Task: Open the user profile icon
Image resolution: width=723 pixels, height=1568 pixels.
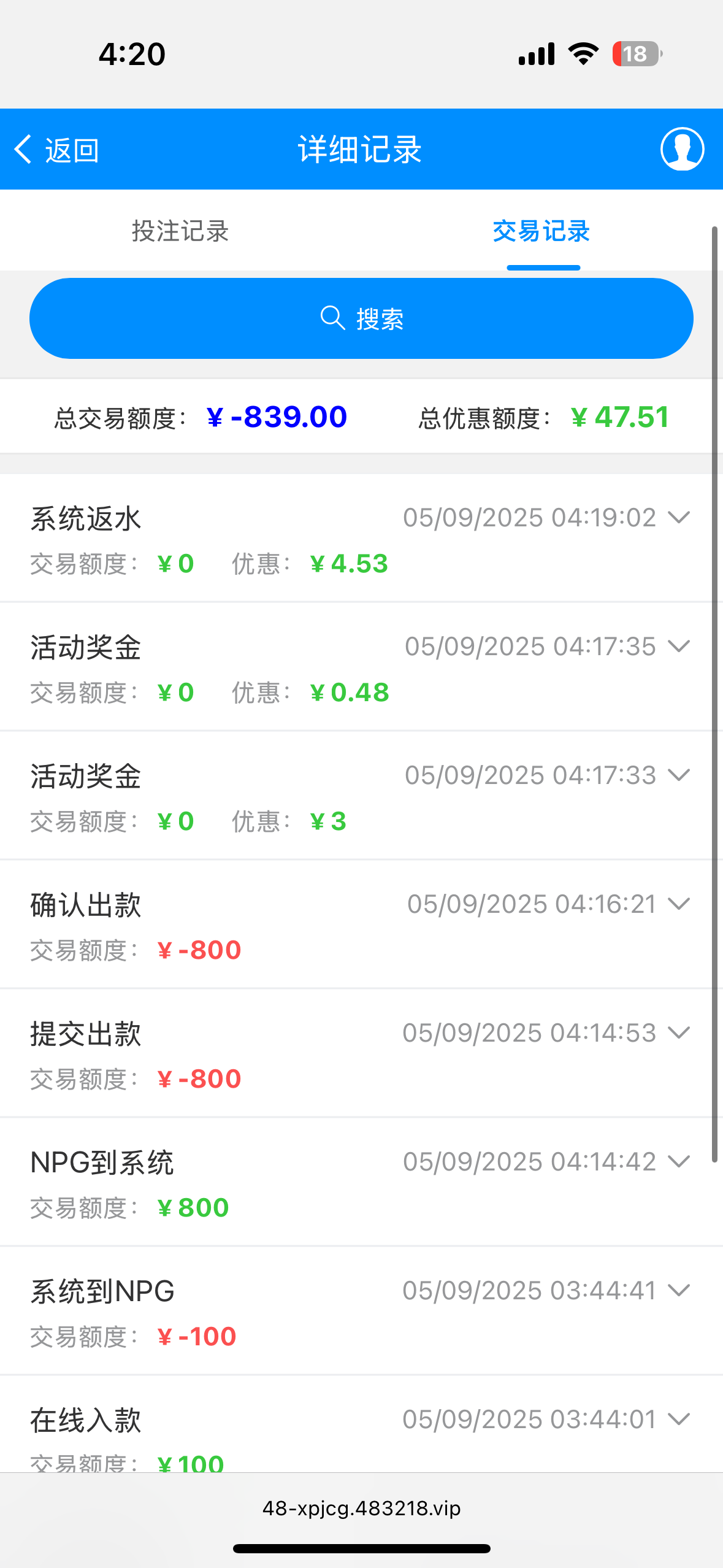Action: pyautogui.click(x=681, y=149)
